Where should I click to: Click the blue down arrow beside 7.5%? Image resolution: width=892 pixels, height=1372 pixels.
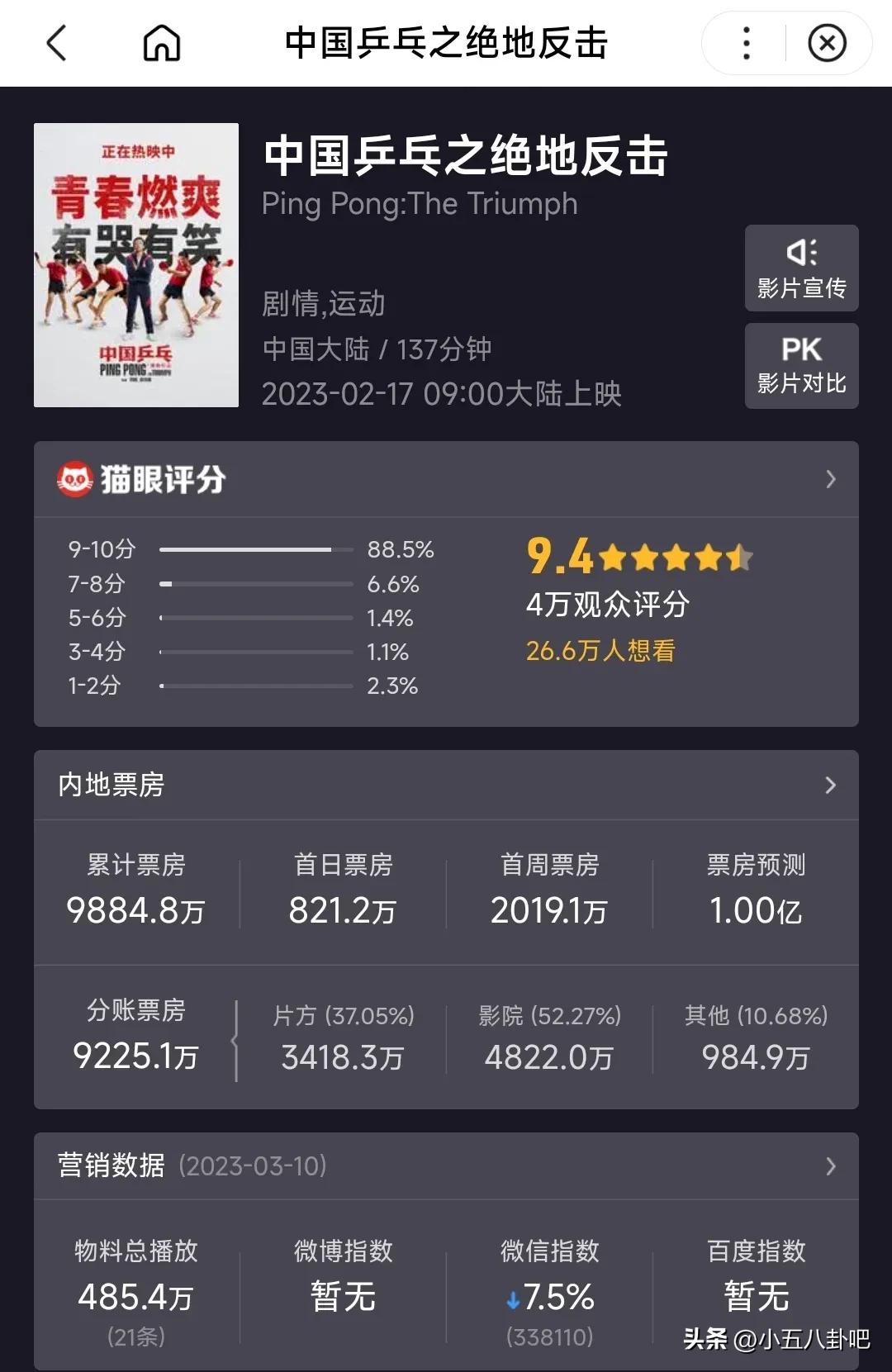(514, 1298)
